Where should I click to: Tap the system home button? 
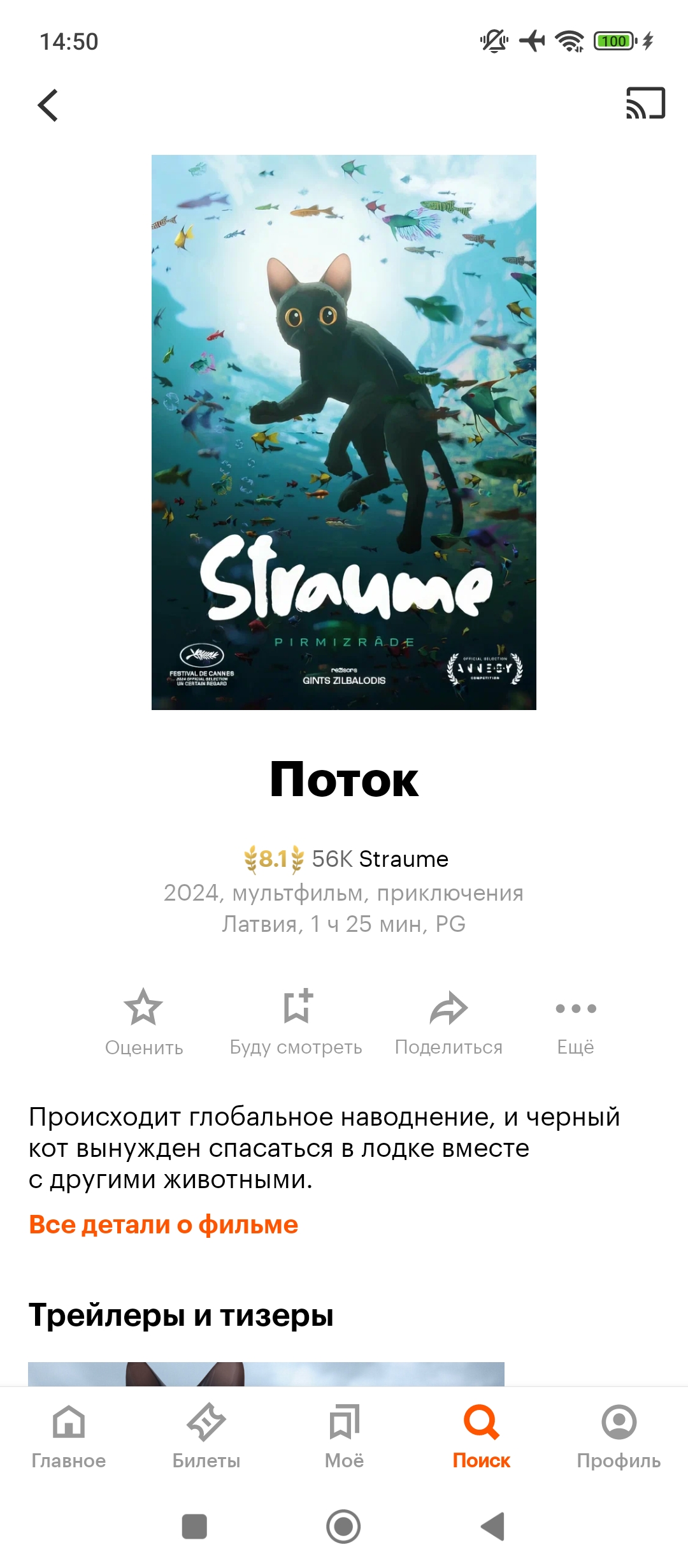point(343,1527)
